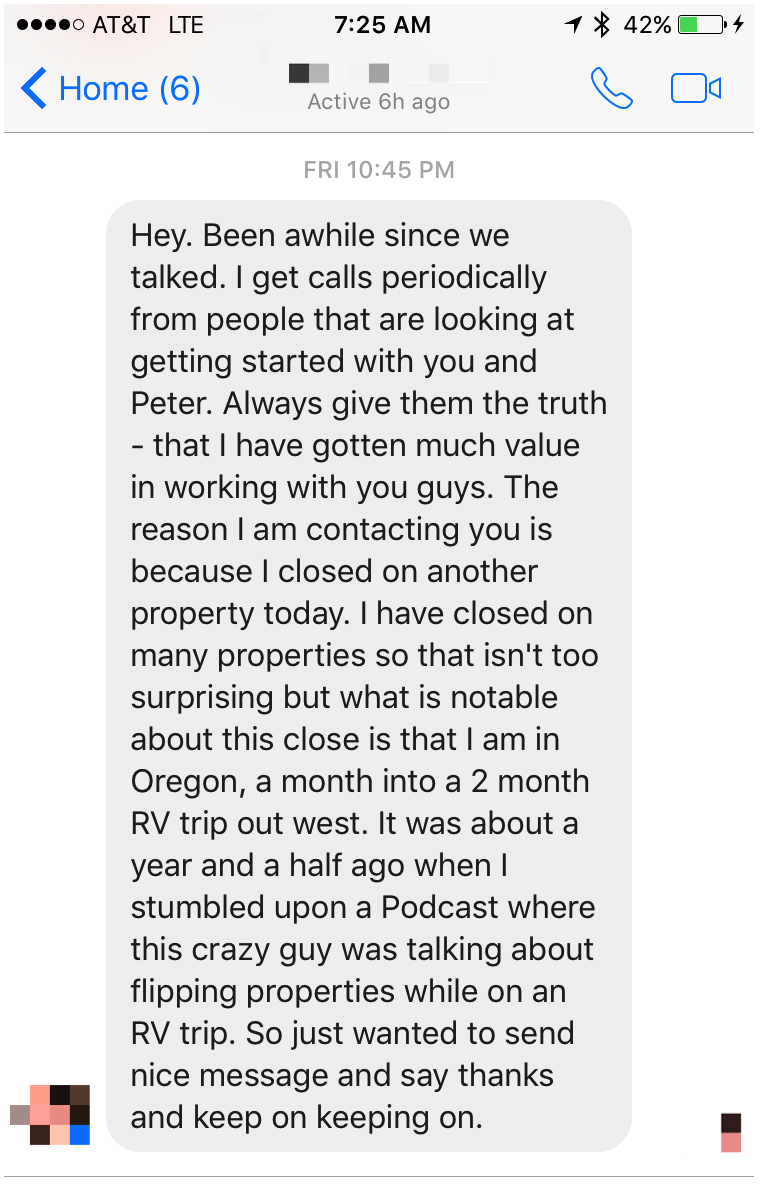Image resolution: width=766 pixels, height=1196 pixels.
Task: Open sender's profile picture beside message
Action: pos(50,1114)
